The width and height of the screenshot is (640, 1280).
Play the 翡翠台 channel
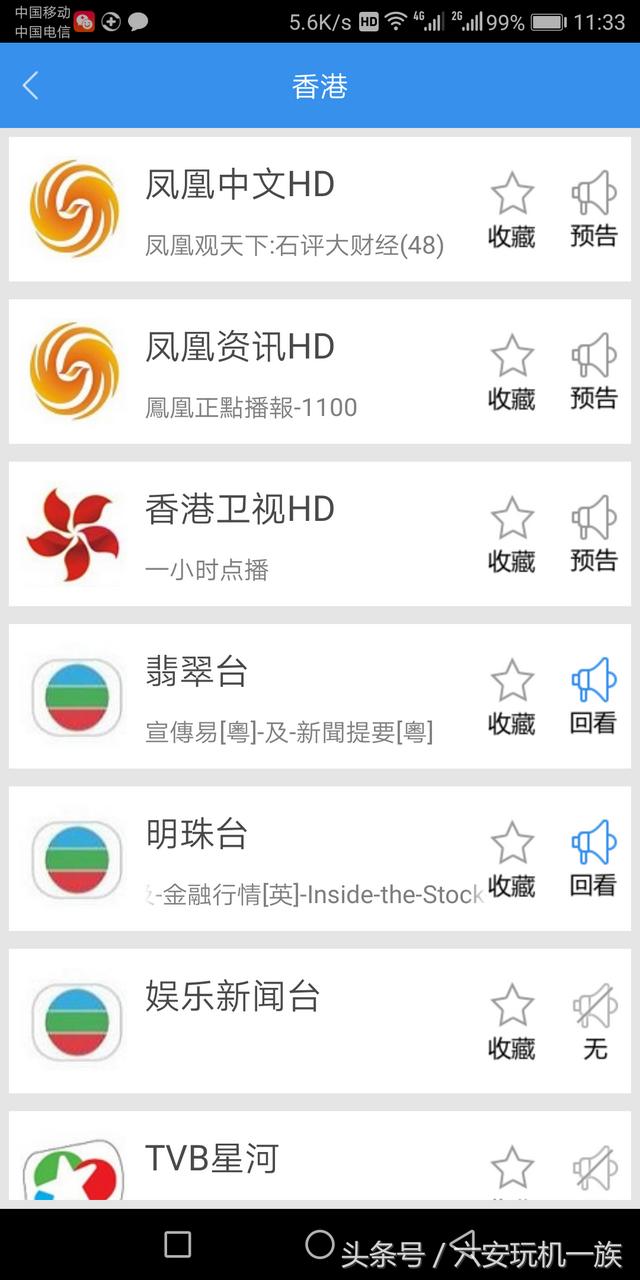(320, 696)
